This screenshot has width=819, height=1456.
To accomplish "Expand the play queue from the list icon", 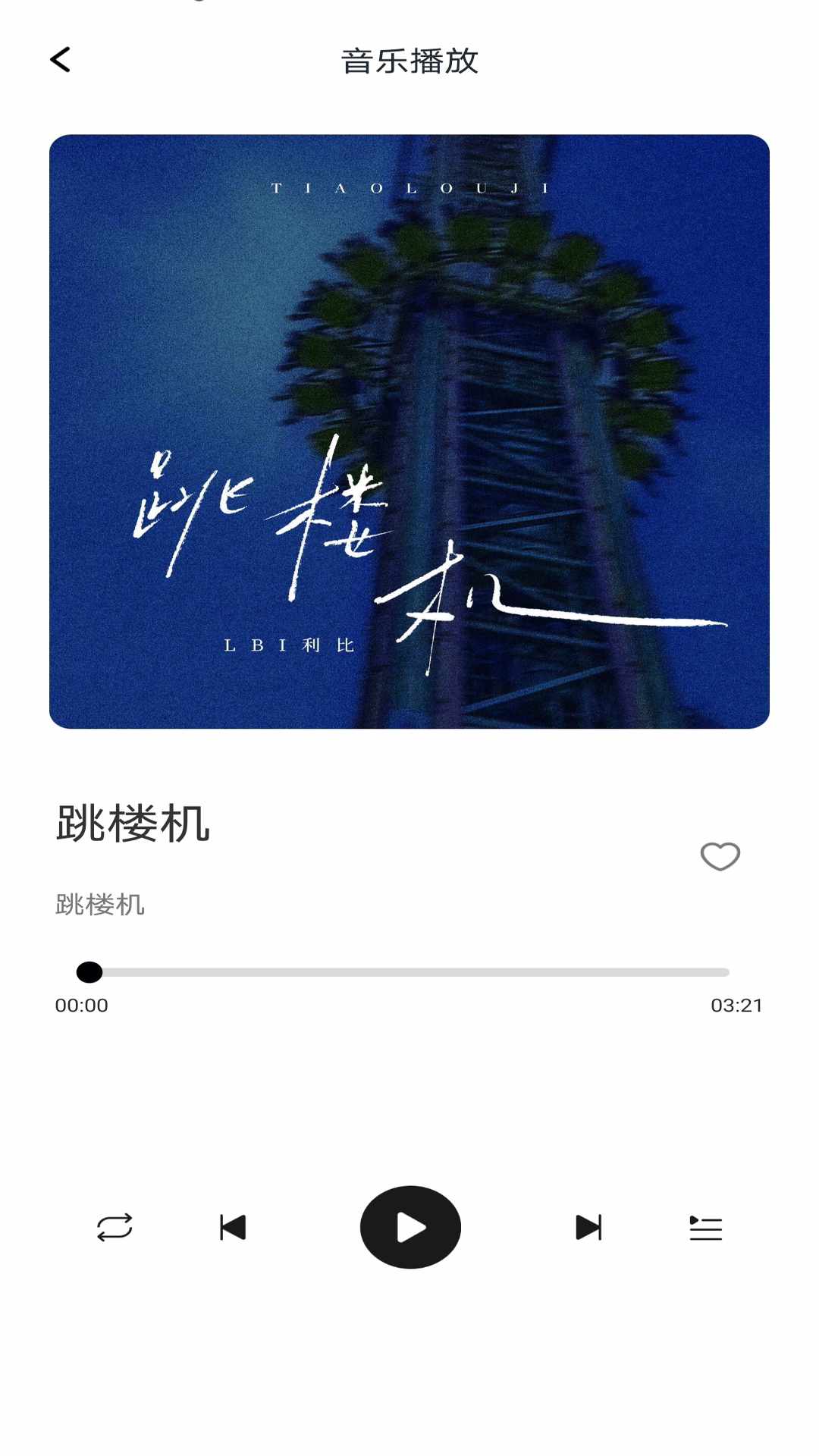I will [705, 1228].
